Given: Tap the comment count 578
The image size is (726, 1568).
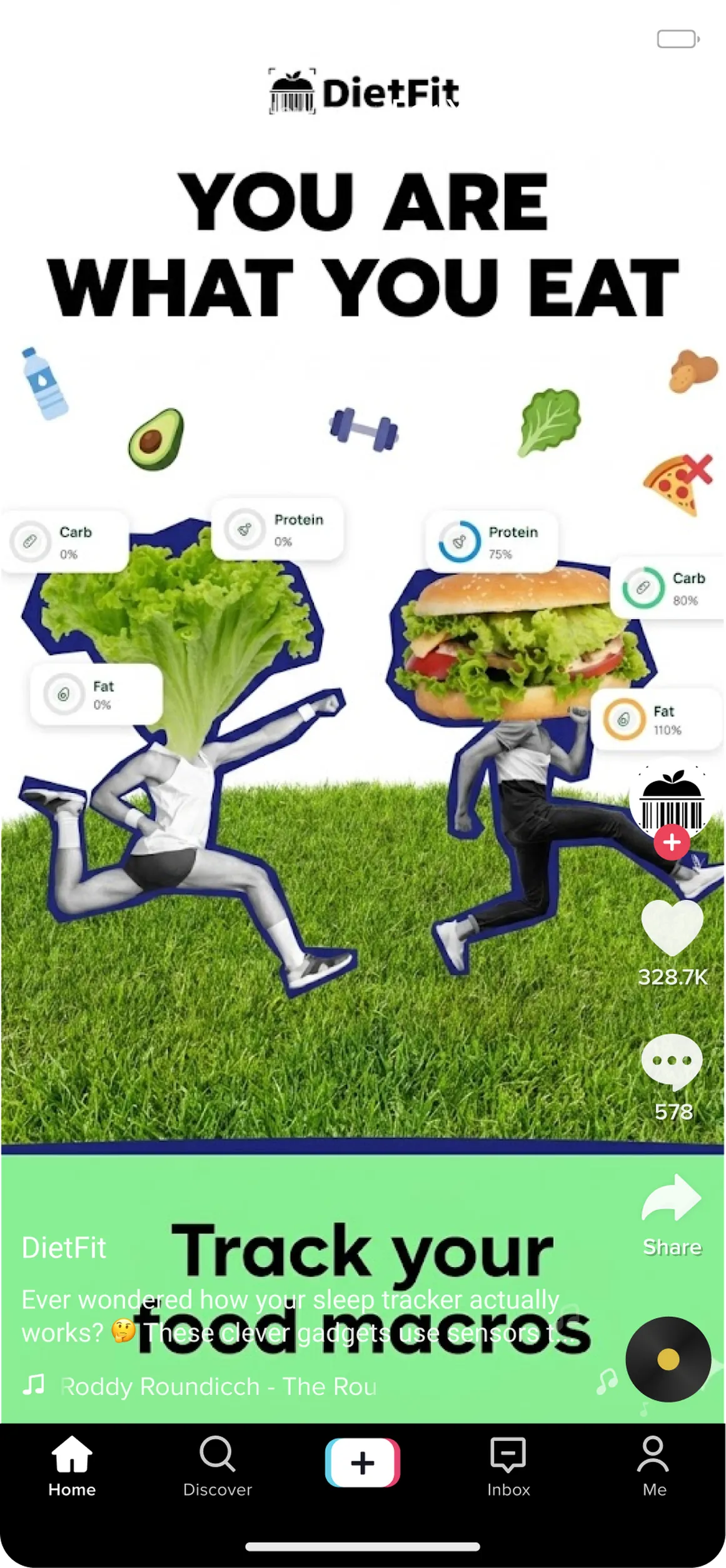Looking at the screenshot, I should pos(673,1114).
